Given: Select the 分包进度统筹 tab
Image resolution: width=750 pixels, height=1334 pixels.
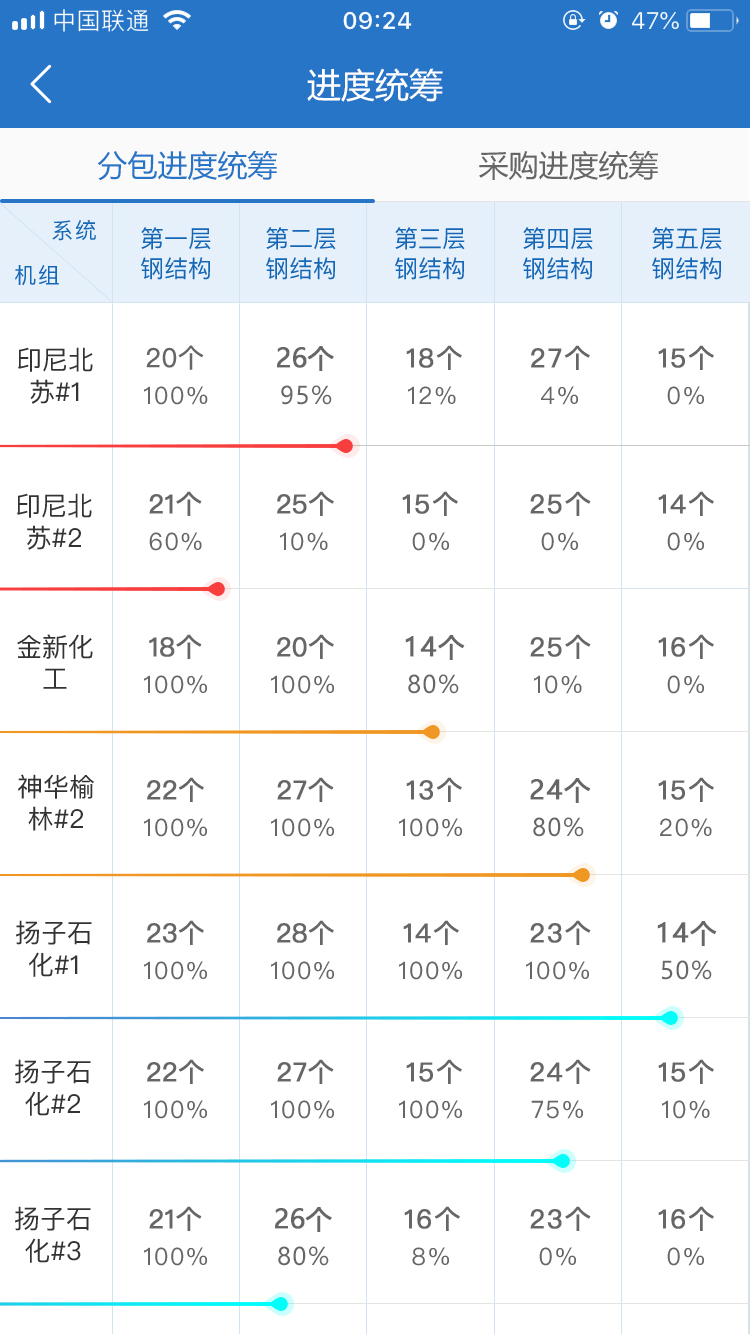Looking at the screenshot, I should tap(187, 166).
